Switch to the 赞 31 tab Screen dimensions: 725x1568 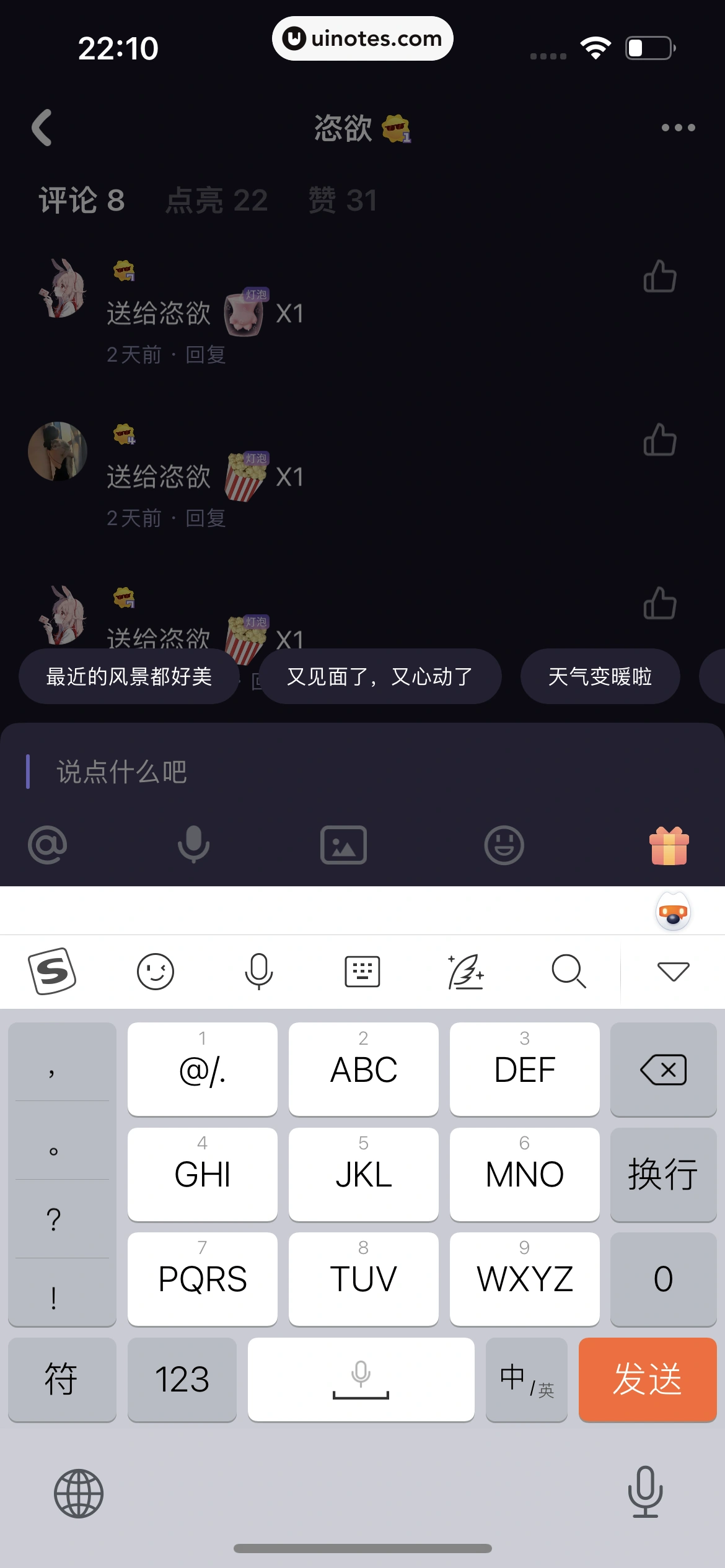pos(343,200)
